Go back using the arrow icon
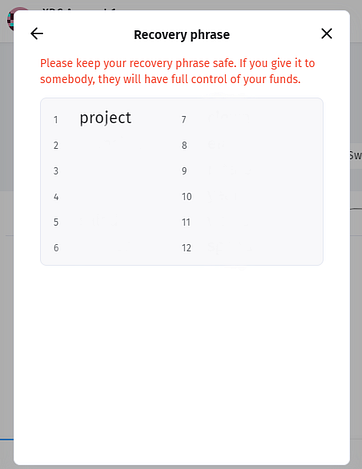This screenshot has height=469, width=362. [x=37, y=34]
